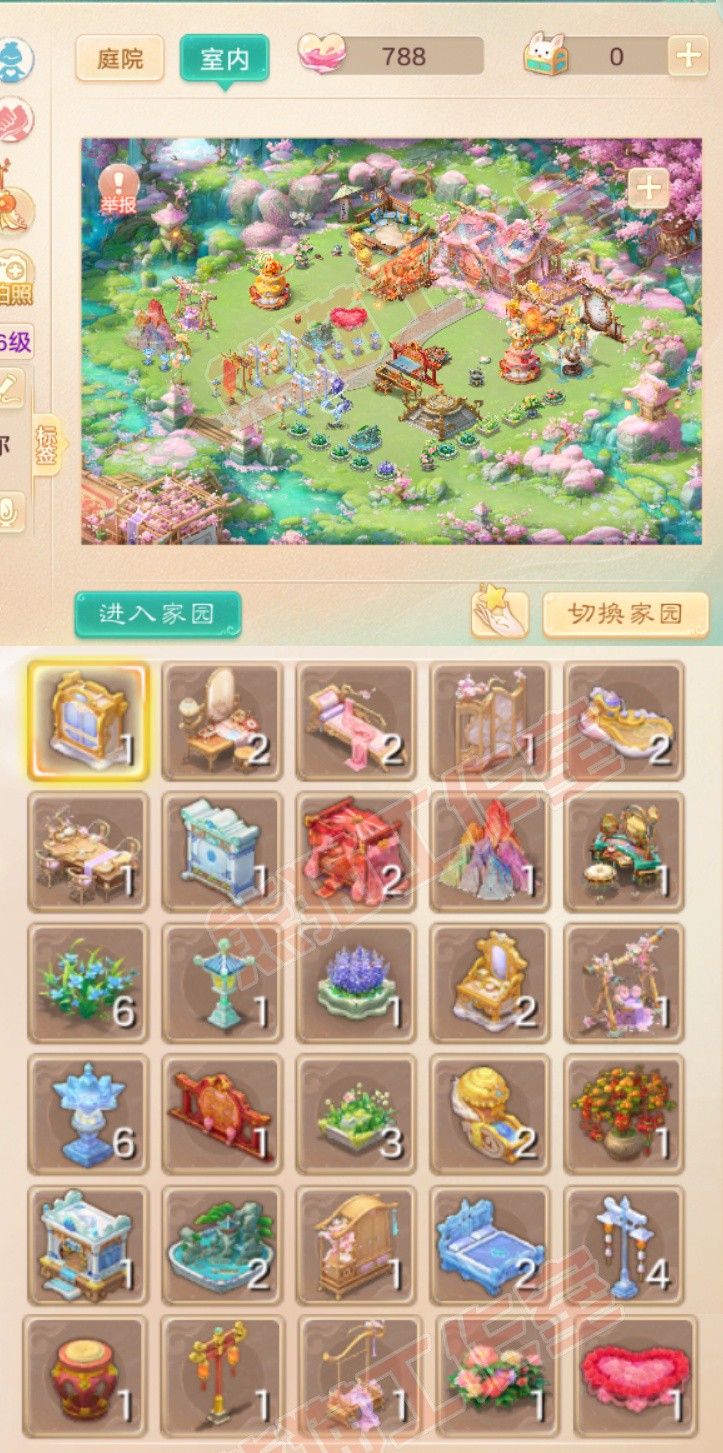Image resolution: width=723 pixels, height=1453 pixels.
Task: Select the blue flower bush item
Action: (x=88, y=983)
